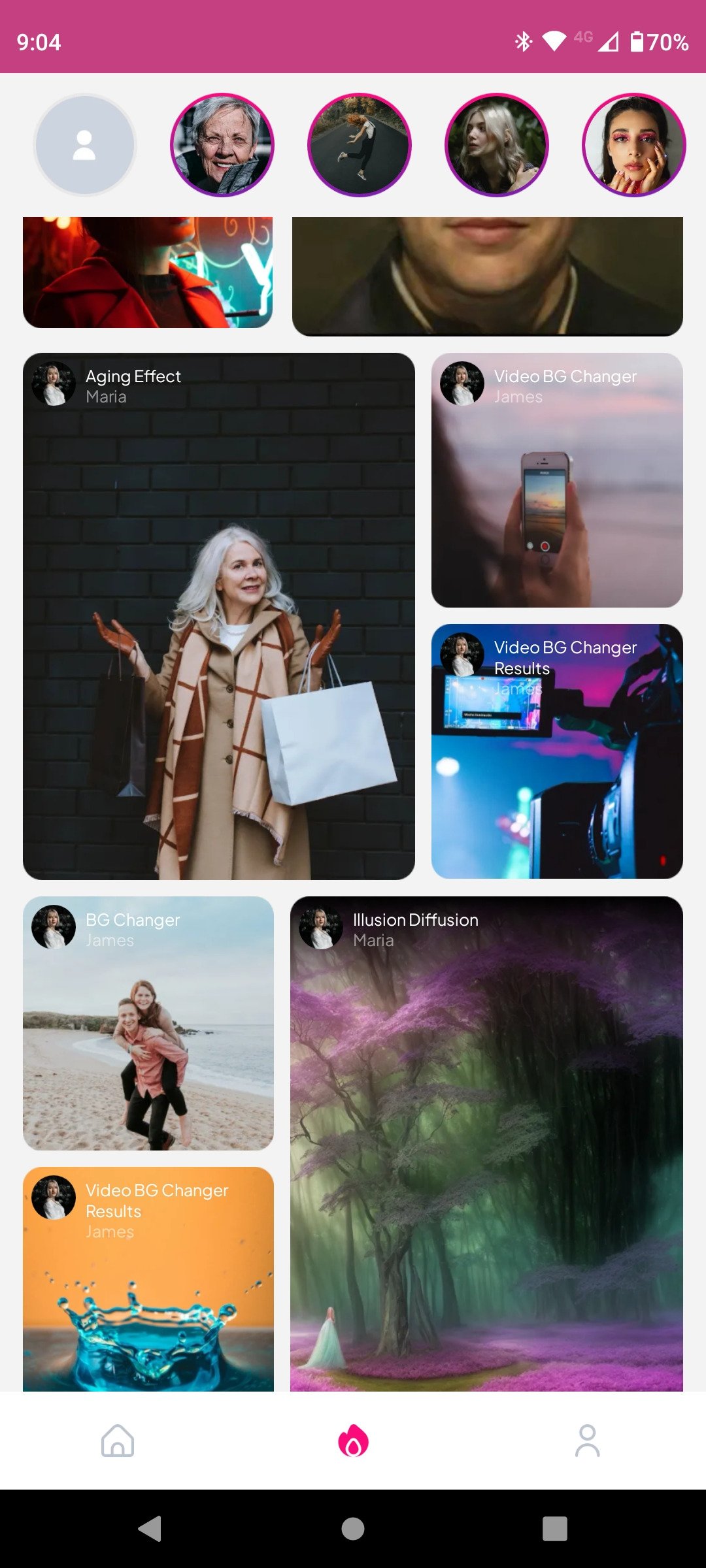This screenshot has width=706, height=1568.
Task: Tap the system back button
Action: (x=150, y=1529)
